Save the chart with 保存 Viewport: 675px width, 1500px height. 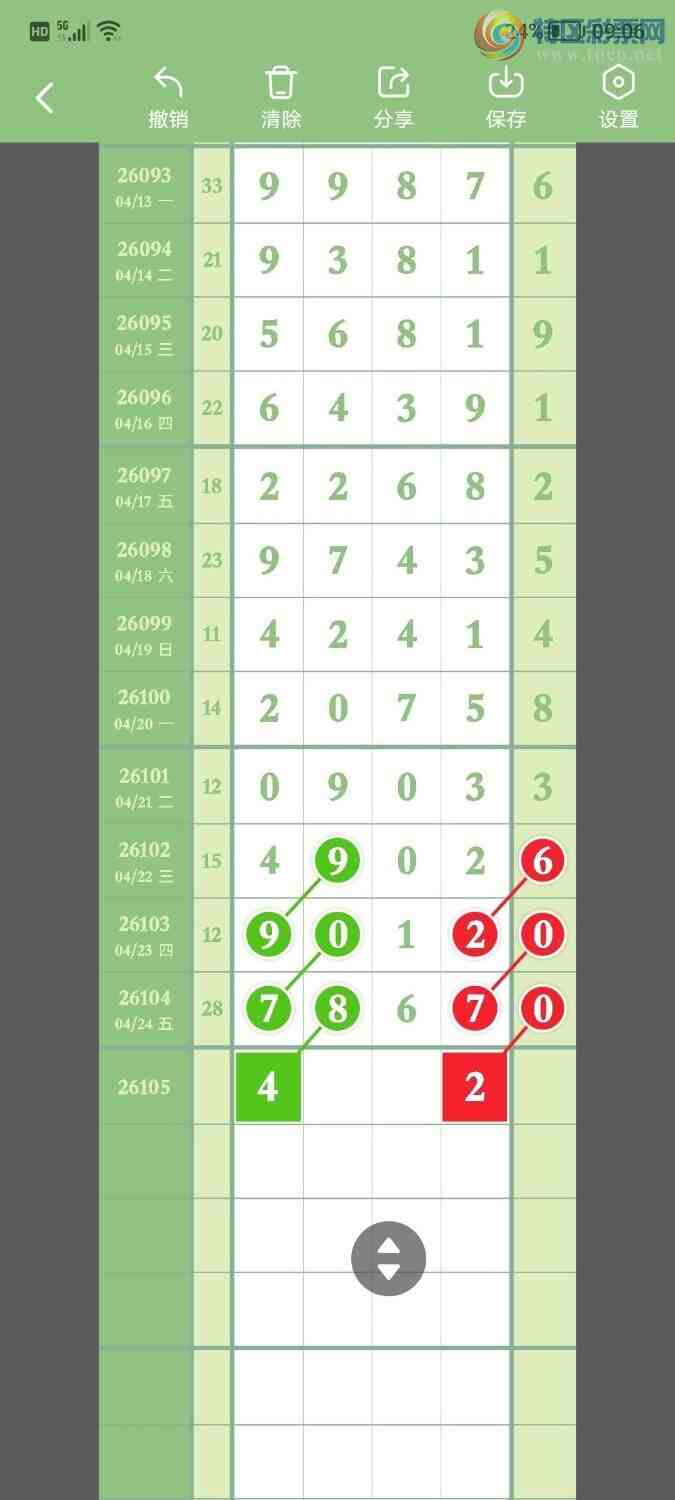coord(506,98)
